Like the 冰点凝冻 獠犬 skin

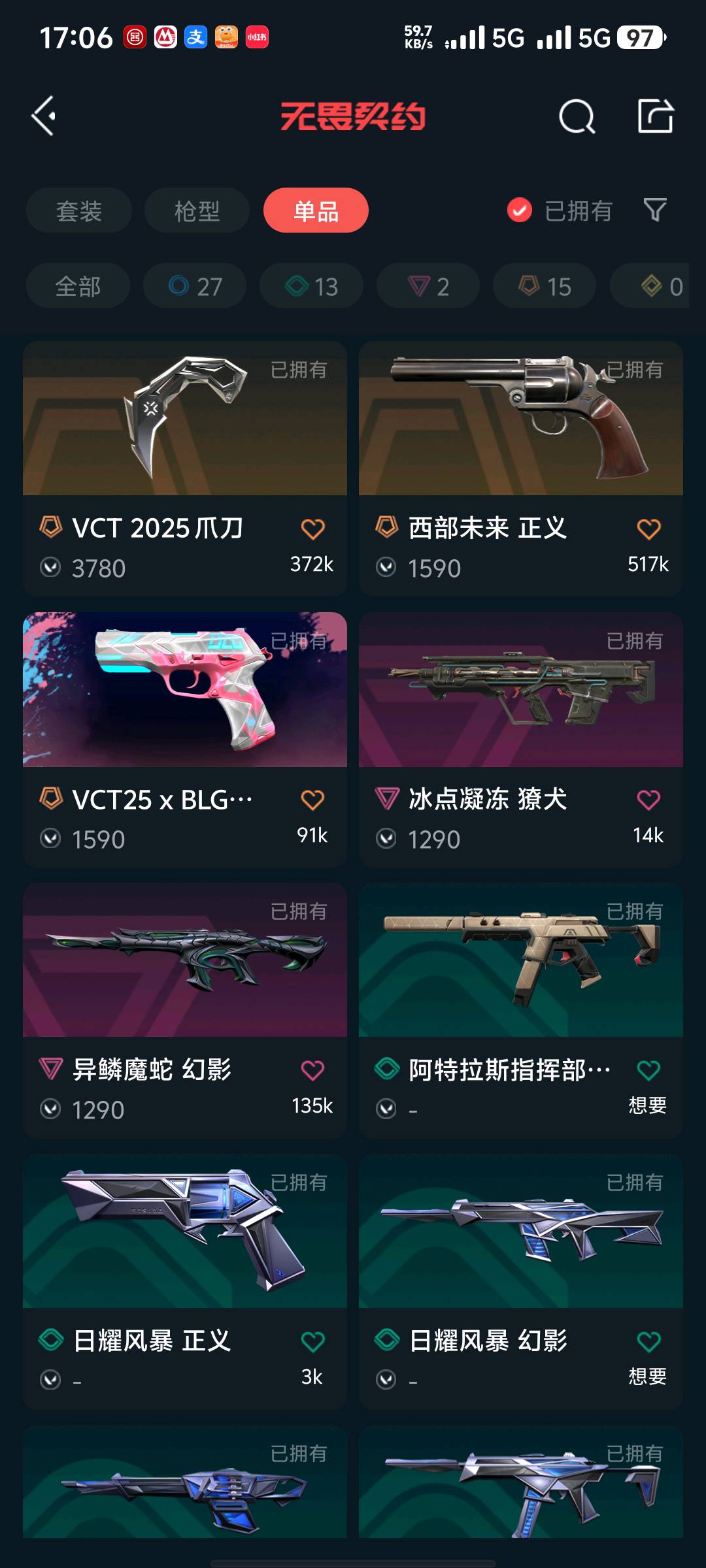coord(648,800)
